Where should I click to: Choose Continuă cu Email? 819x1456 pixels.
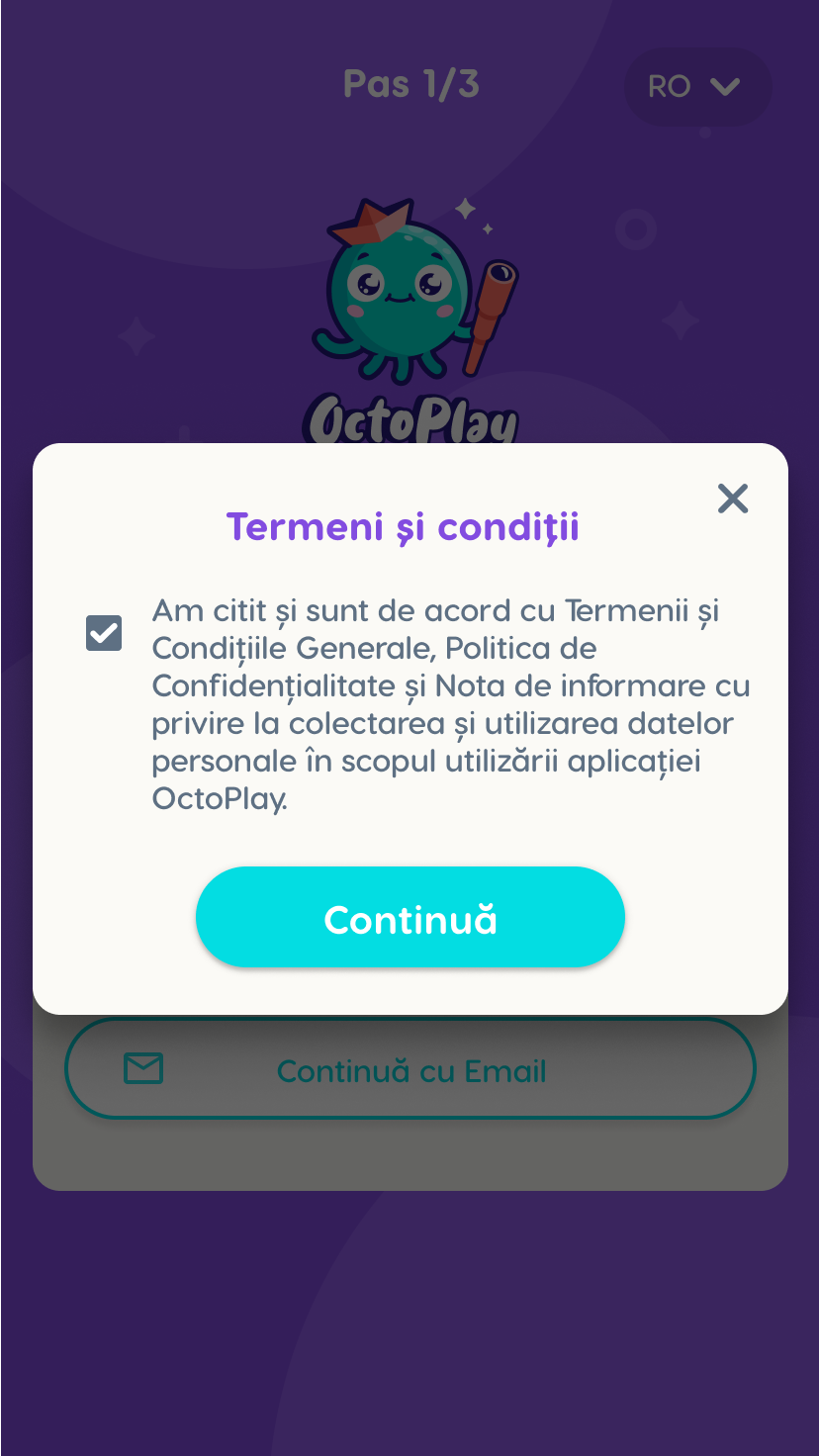(x=410, y=1070)
